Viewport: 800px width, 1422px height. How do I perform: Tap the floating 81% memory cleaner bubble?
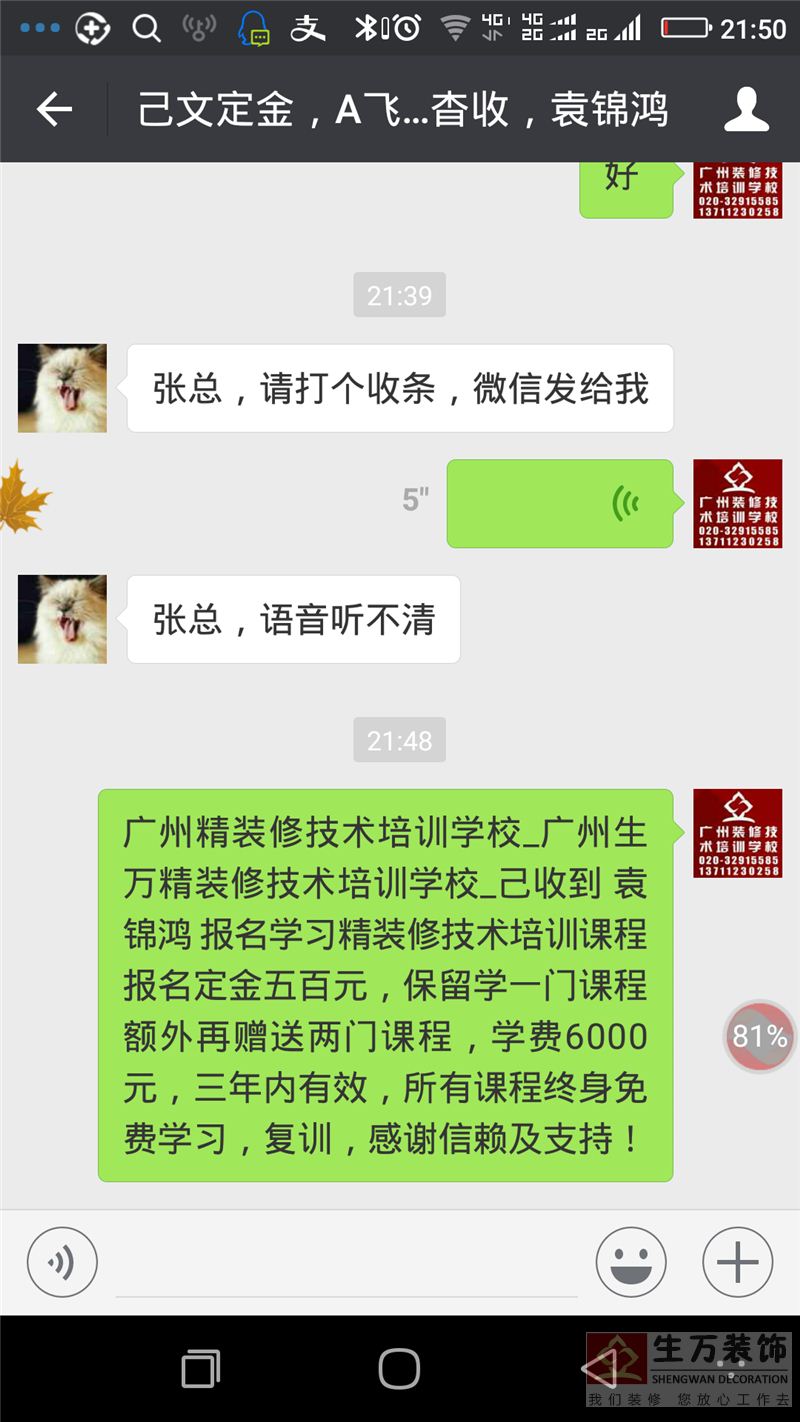click(x=759, y=1037)
